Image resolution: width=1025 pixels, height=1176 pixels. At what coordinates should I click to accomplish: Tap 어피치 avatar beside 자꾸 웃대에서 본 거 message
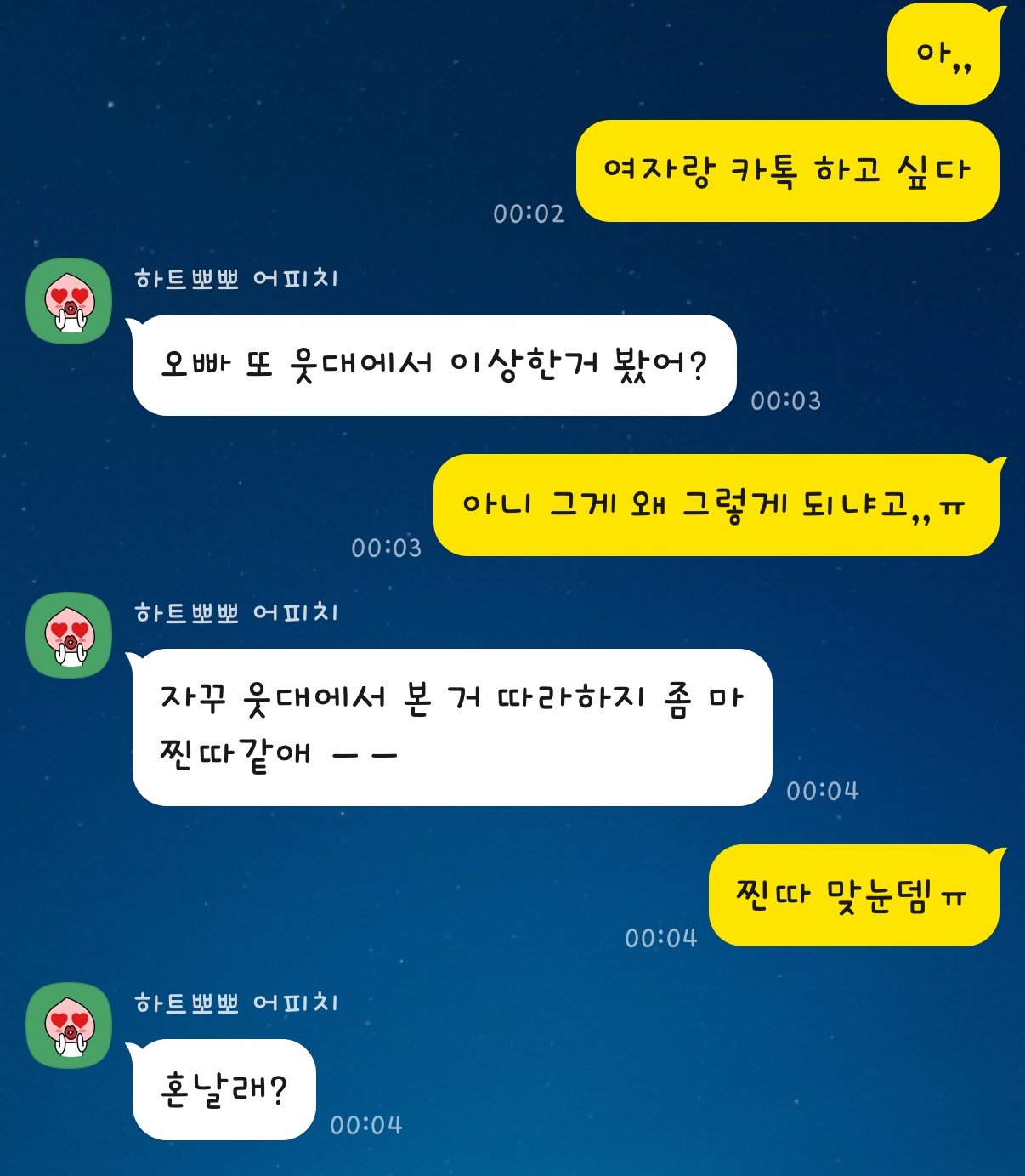click(x=69, y=635)
